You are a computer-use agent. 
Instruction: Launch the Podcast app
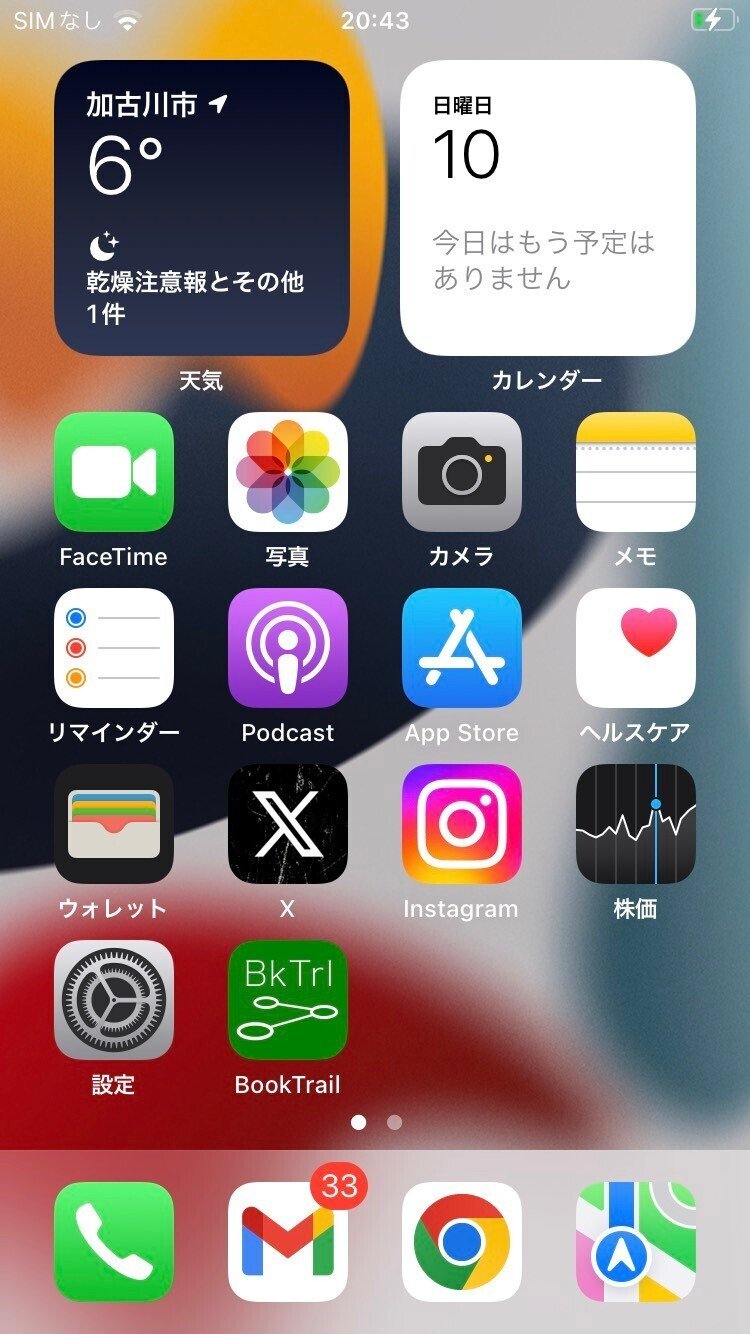pos(288,648)
